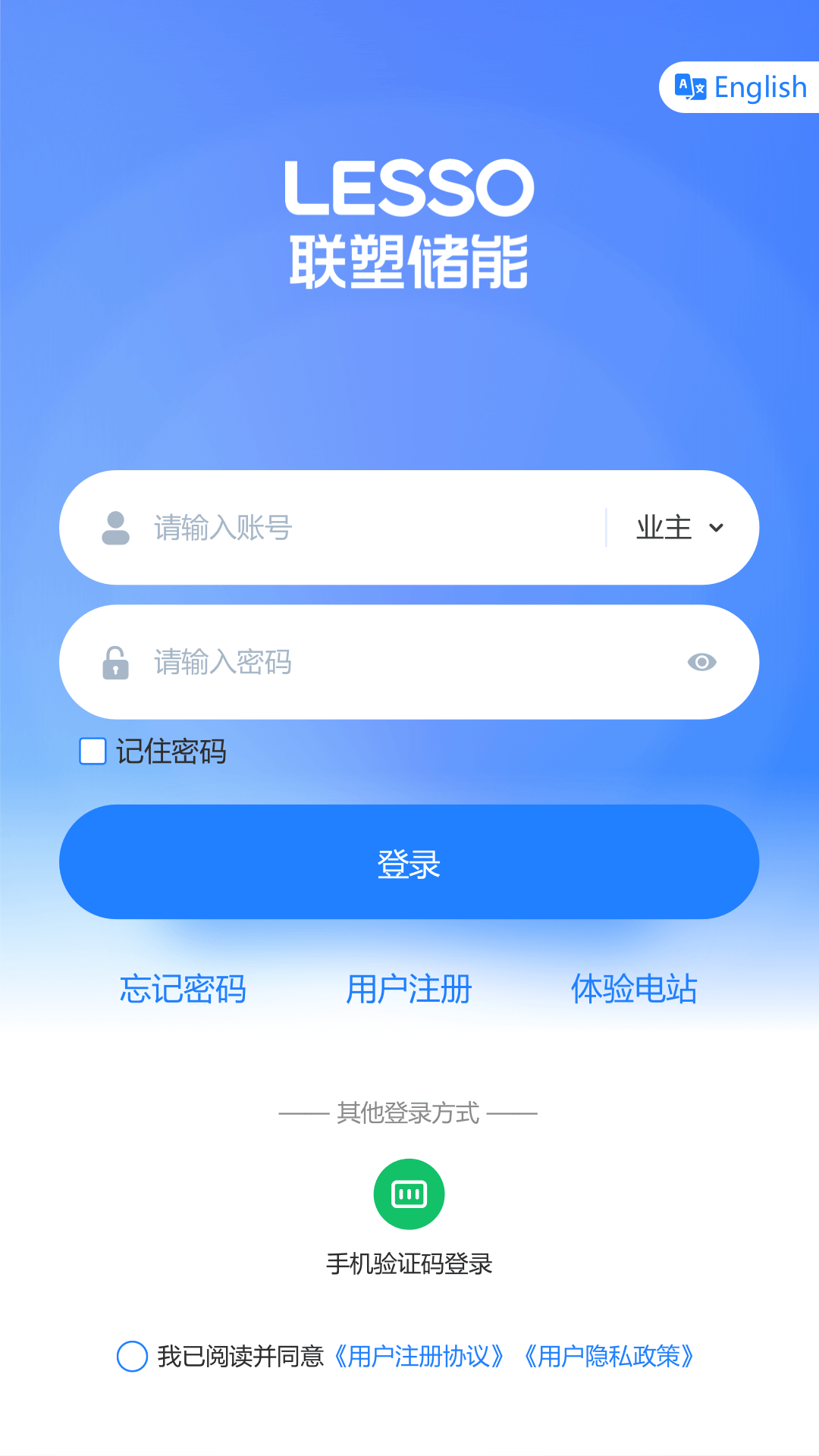819x1456 pixels.
Task: Click the 请输入账号 account input field
Action: pos(341,529)
